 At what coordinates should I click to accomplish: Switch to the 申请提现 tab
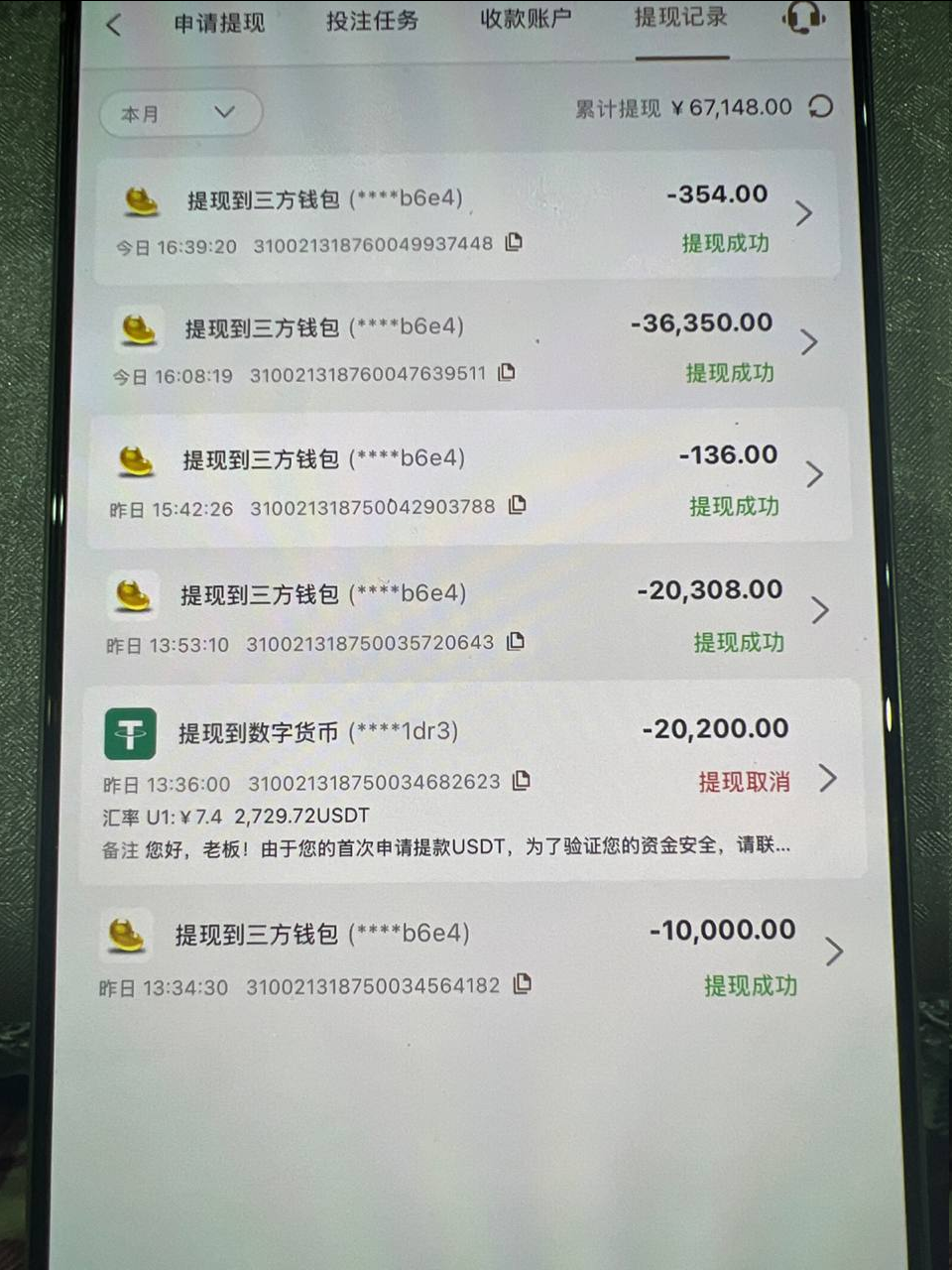pyautogui.click(x=219, y=23)
